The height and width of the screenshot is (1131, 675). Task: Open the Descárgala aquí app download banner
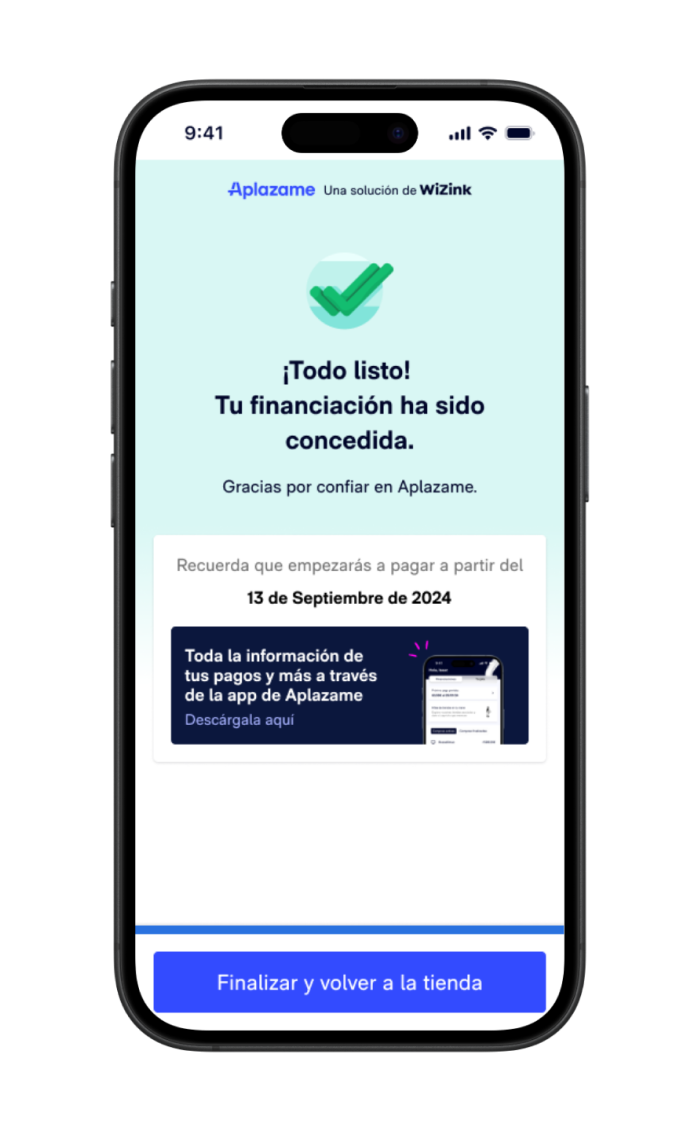(x=349, y=685)
